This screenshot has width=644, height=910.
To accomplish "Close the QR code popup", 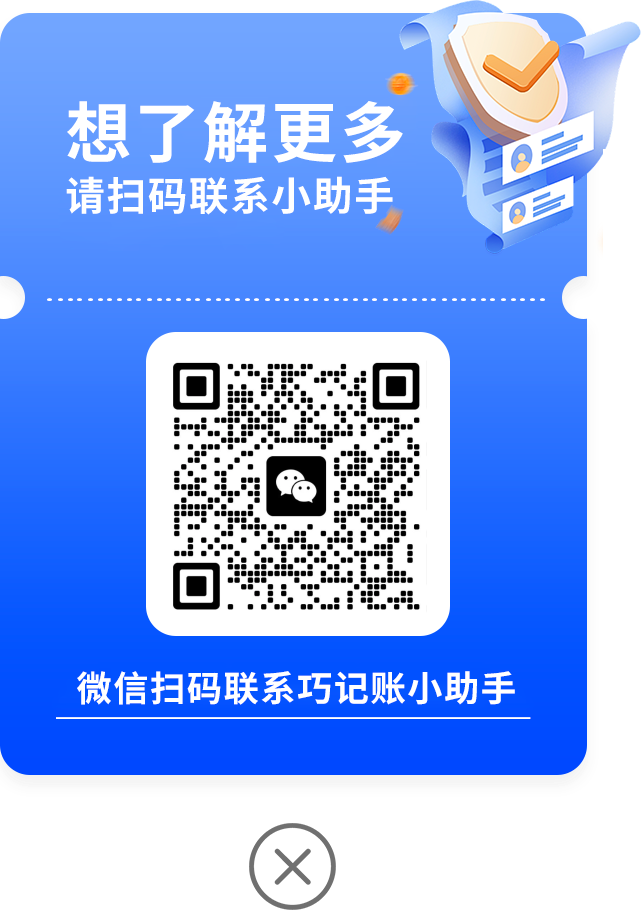I will [292, 866].
